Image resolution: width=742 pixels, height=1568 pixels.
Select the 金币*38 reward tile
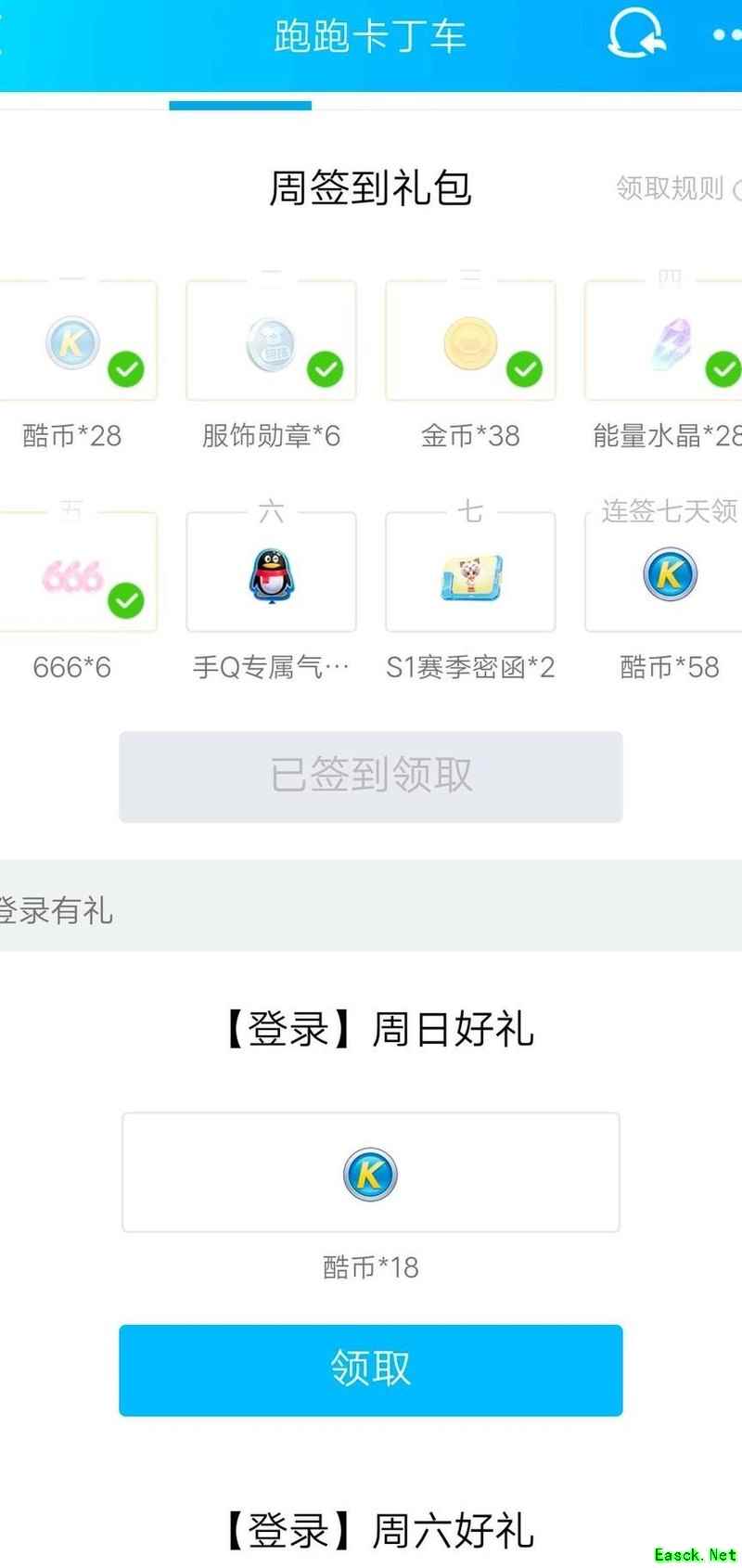click(x=470, y=341)
